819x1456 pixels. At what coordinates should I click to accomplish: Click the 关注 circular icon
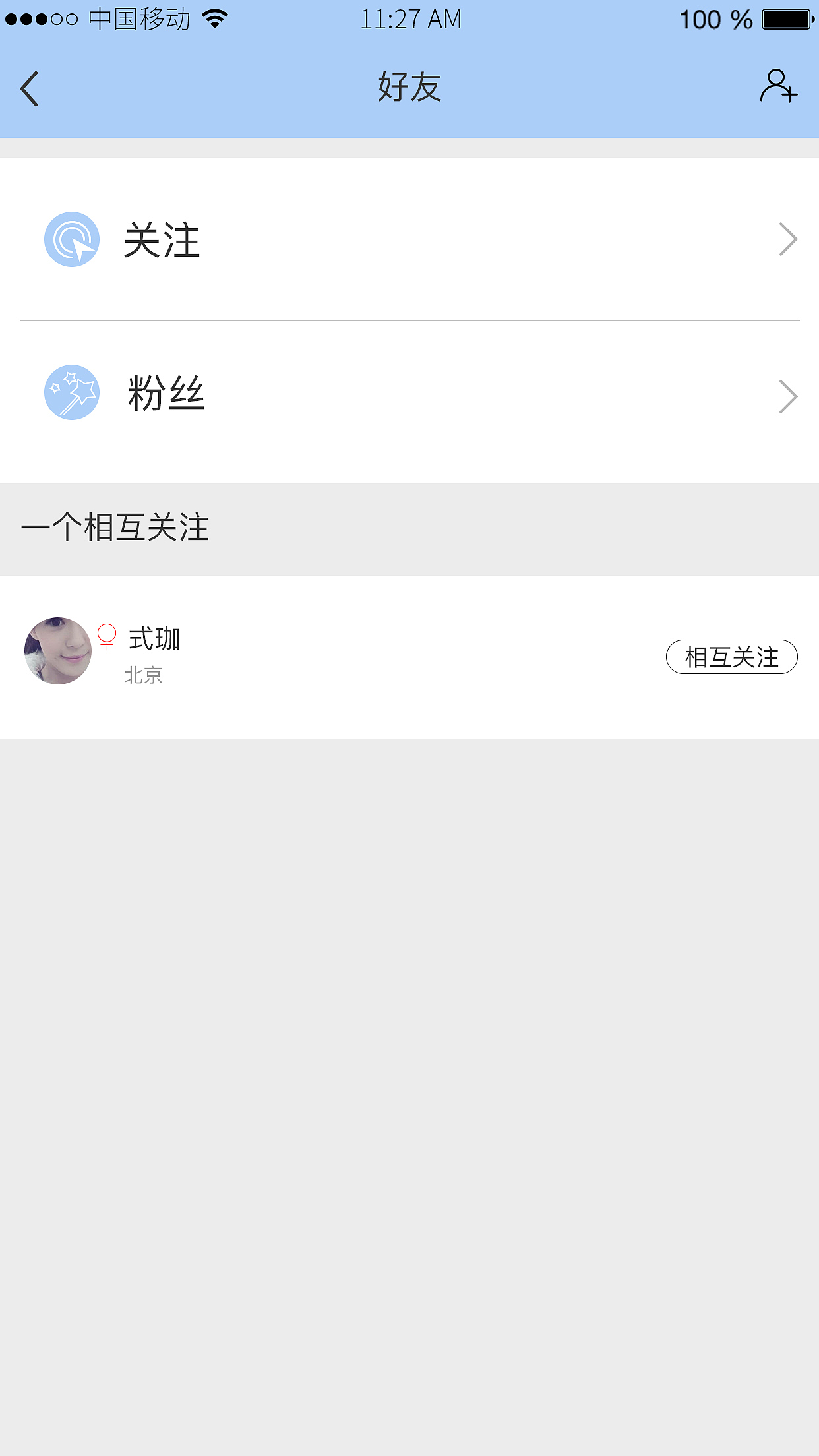[x=71, y=239]
